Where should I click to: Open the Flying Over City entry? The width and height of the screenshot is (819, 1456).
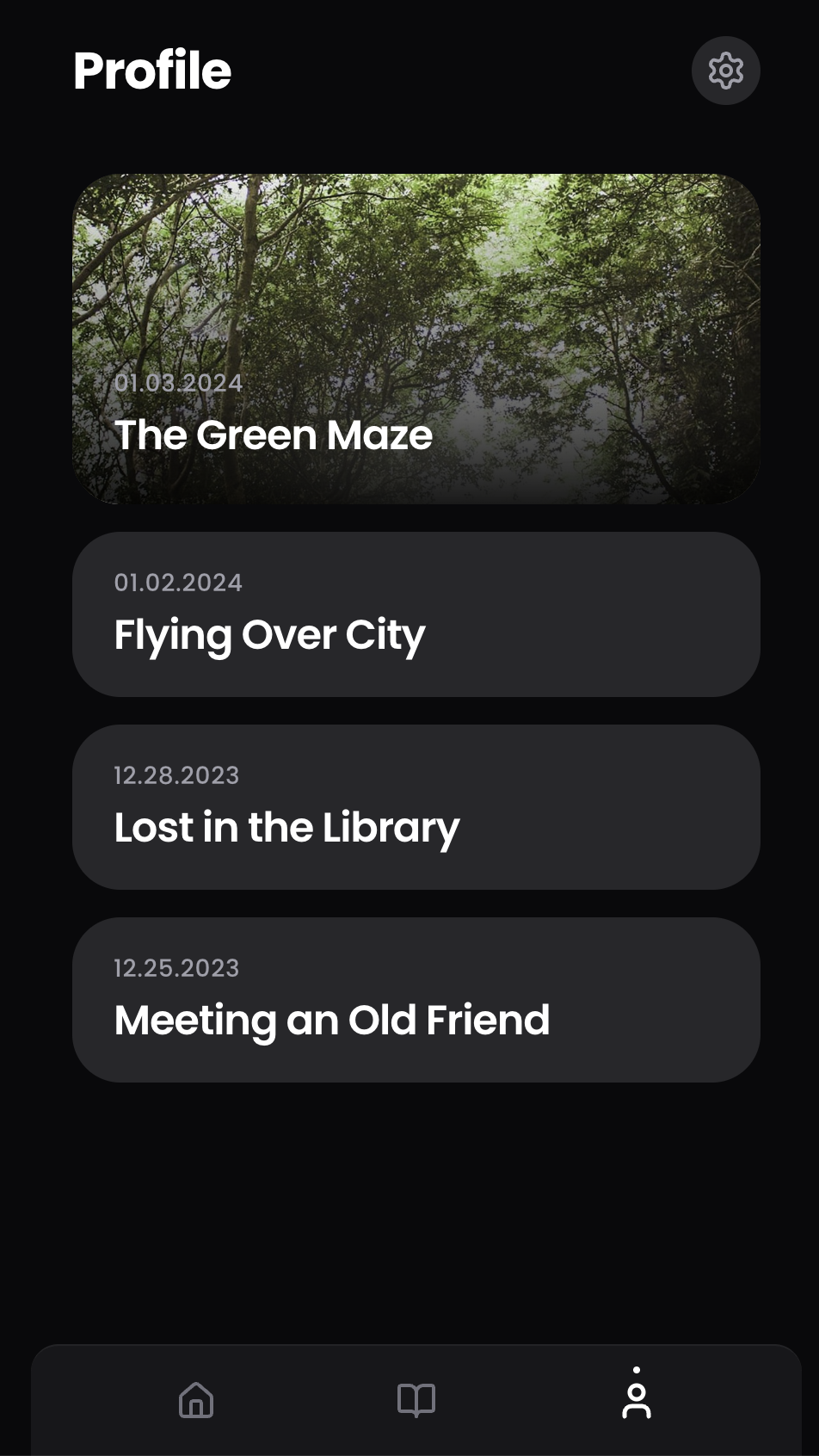pyautogui.click(x=416, y=614)
